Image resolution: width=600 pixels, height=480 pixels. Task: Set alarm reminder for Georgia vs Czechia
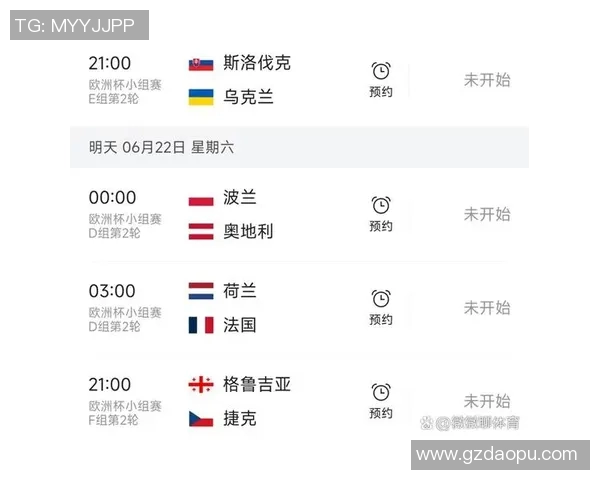(381, 400)
